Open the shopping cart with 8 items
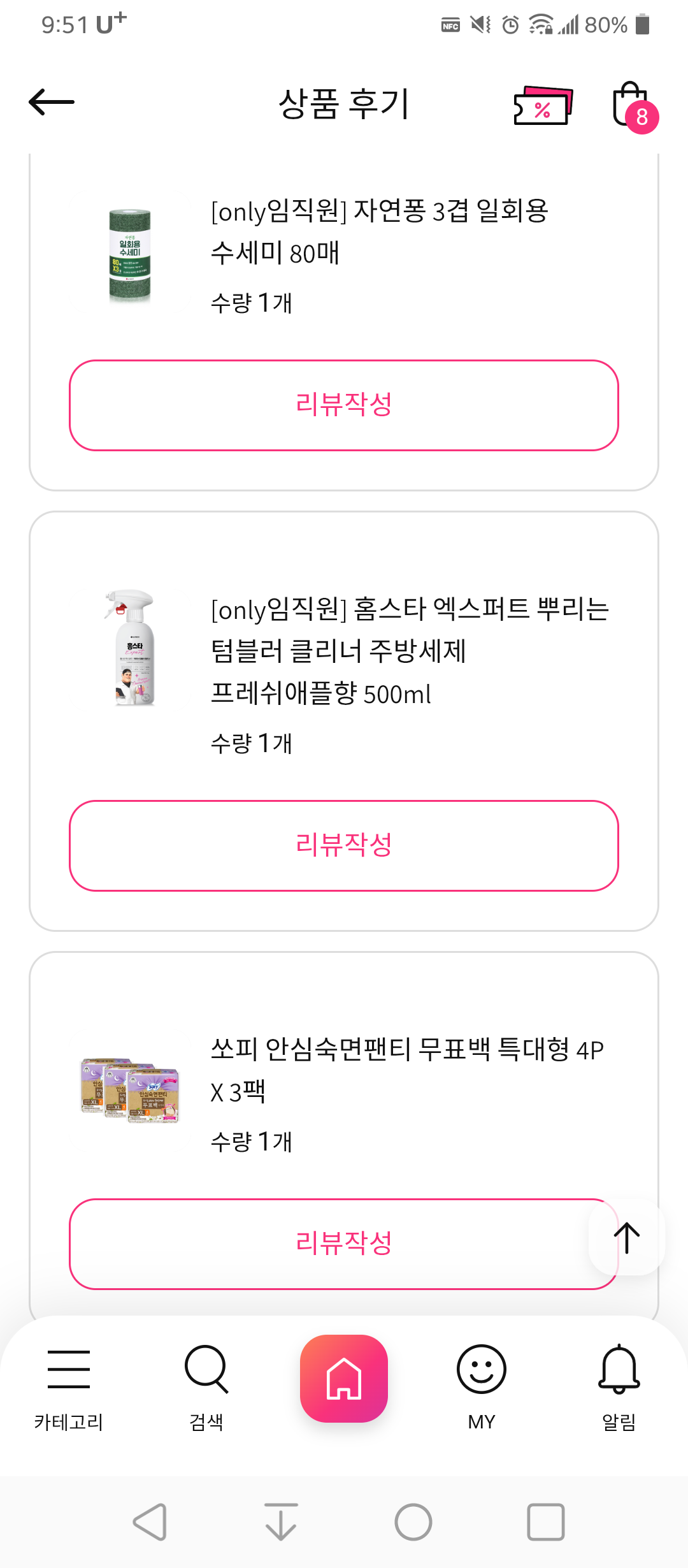 coord(633,106)
